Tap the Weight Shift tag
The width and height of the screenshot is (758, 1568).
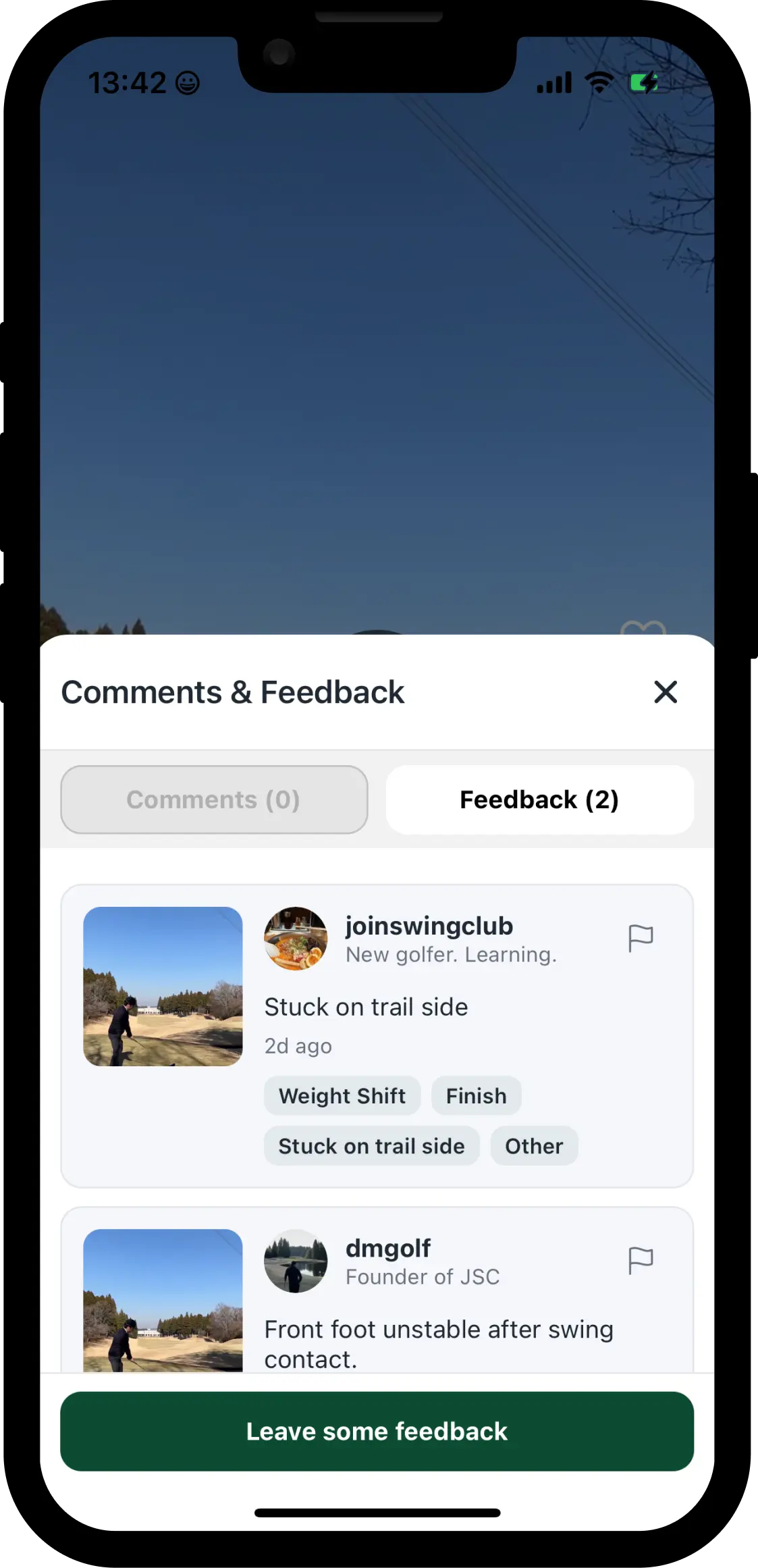(x=342, y=1095)
